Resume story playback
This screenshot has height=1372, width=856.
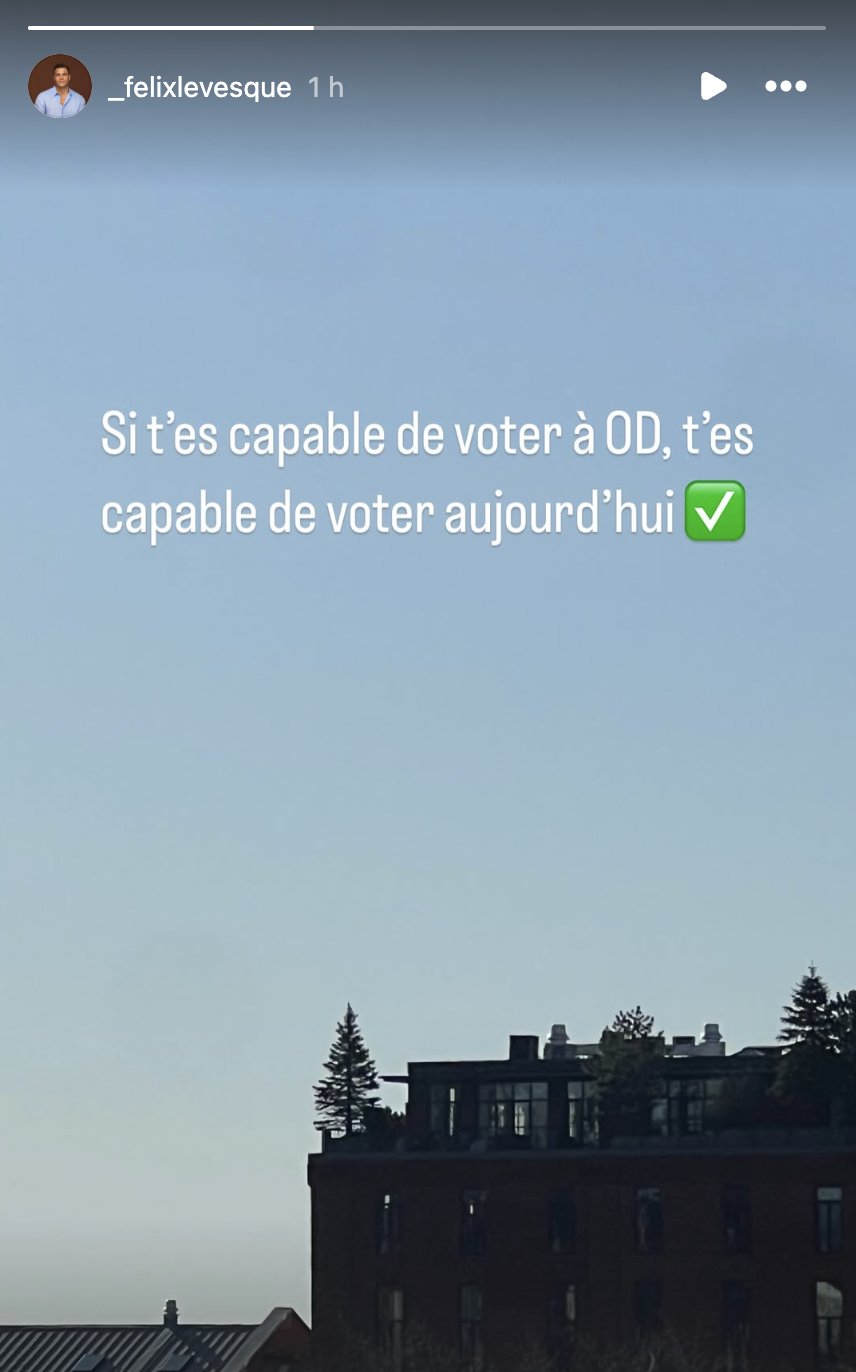tap(713, 87)
